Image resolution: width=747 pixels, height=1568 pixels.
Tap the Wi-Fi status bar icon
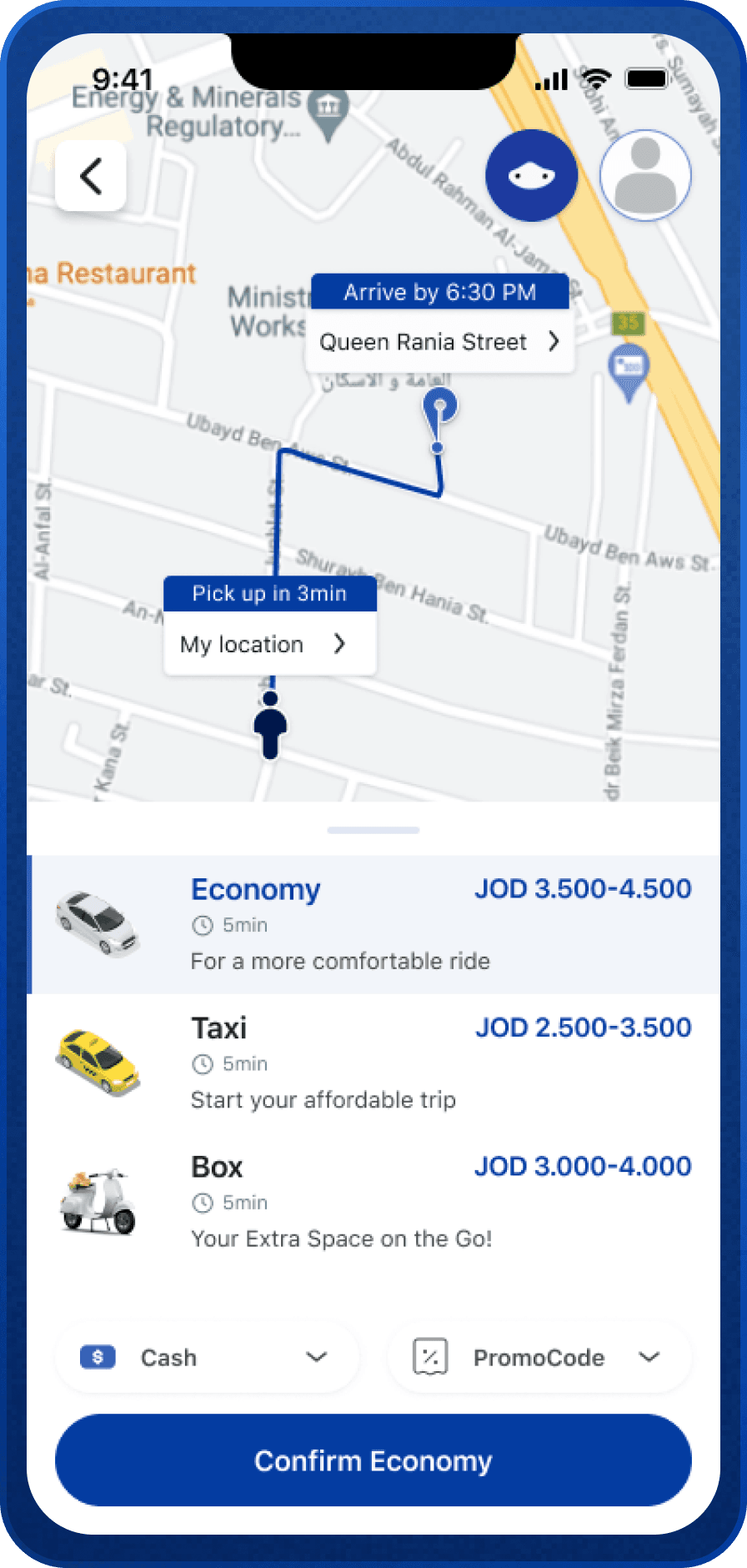[x=595, y=78]
